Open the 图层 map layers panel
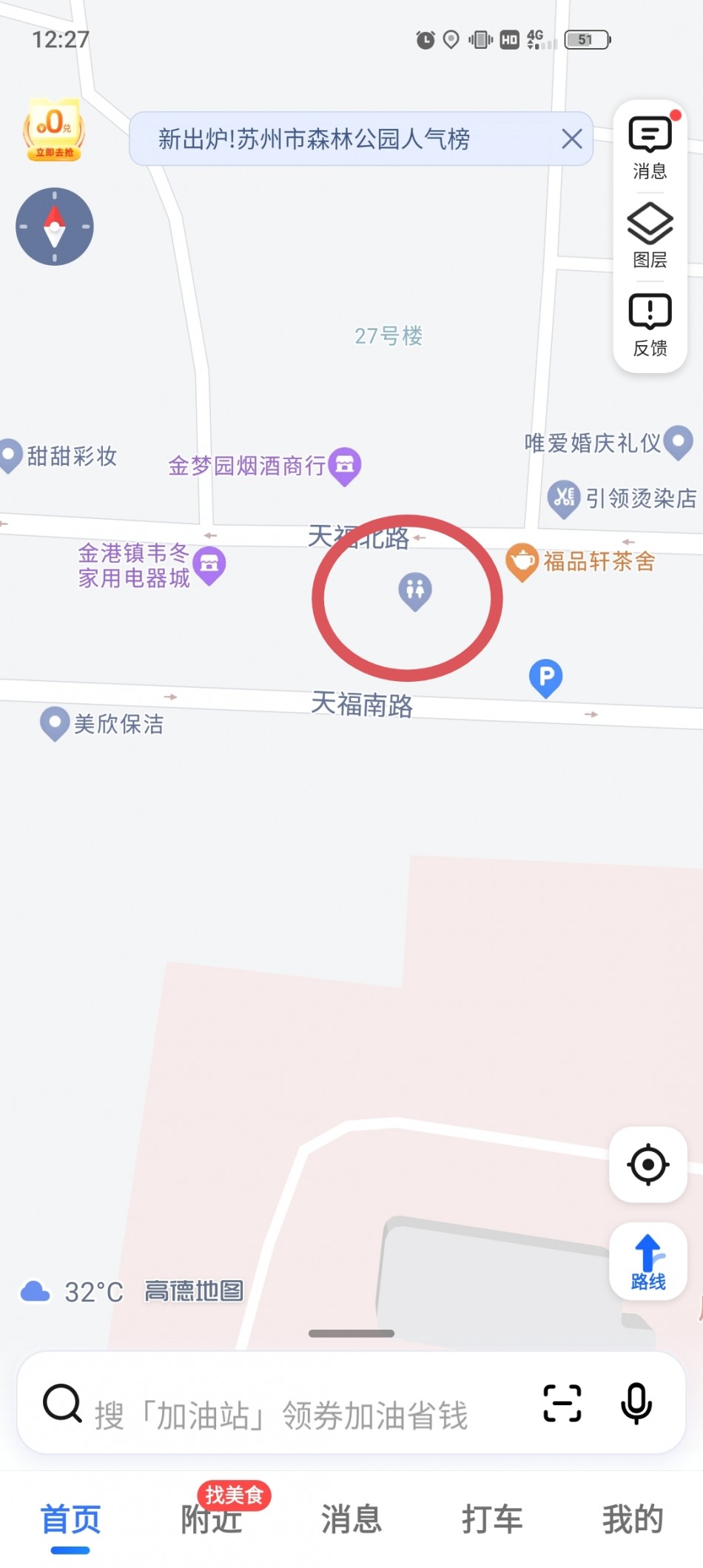Image resolution: width=703 pixels, height=1568 pixels. pos(650,235)
